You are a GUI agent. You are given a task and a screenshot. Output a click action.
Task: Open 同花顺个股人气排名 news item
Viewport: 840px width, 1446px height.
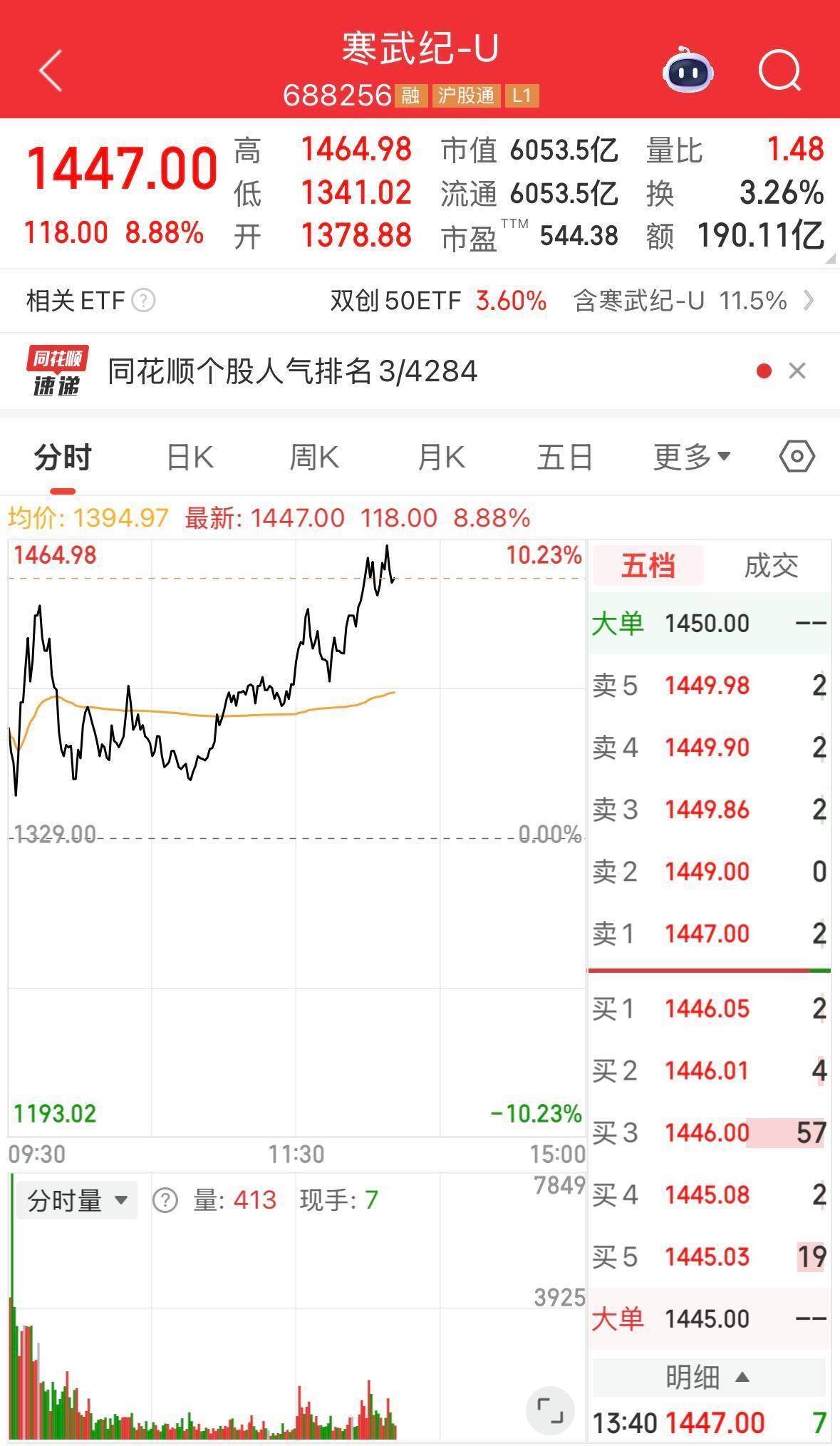[292, 371]
